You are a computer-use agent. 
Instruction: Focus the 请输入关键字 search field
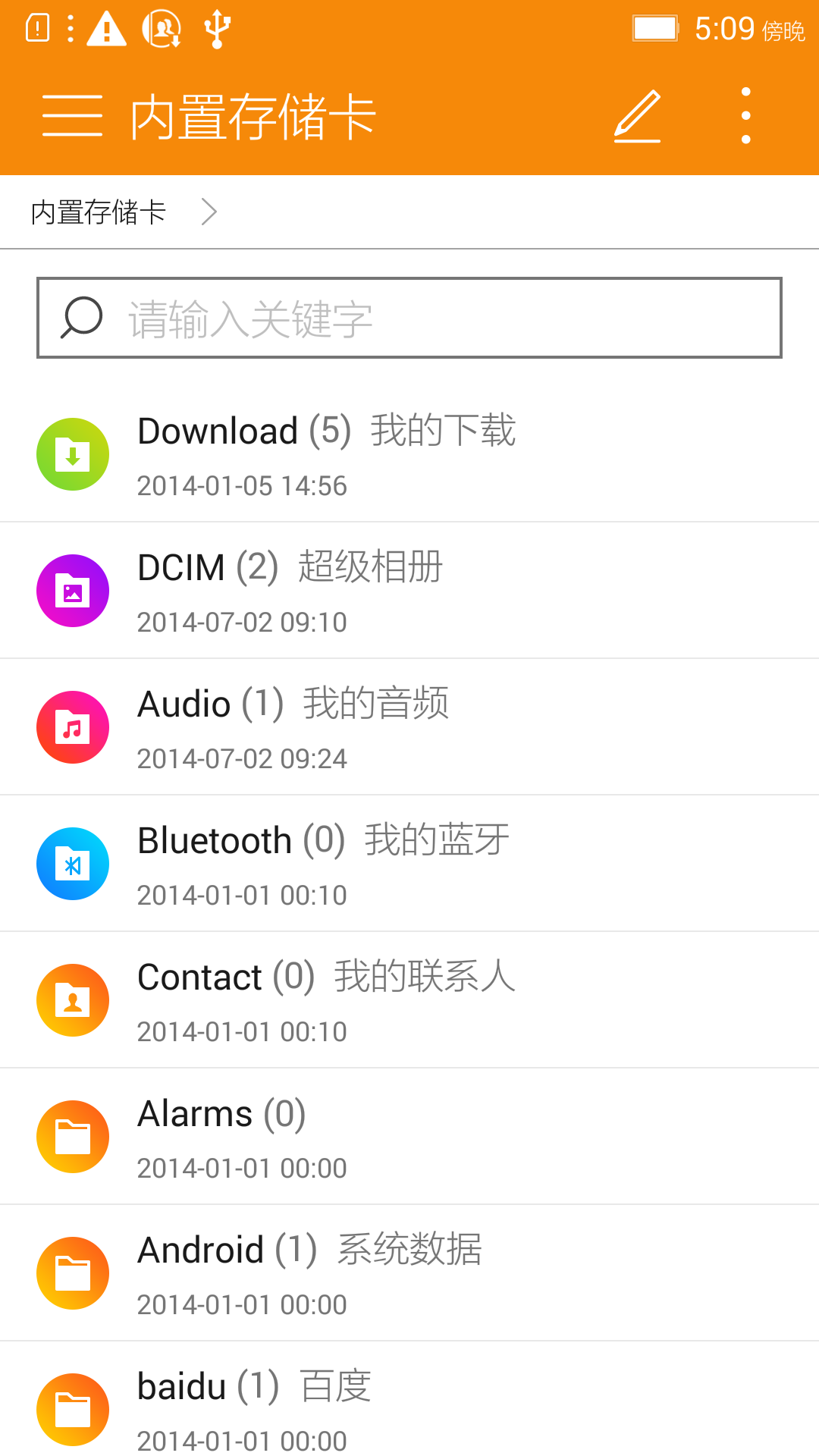pos(409,318)
